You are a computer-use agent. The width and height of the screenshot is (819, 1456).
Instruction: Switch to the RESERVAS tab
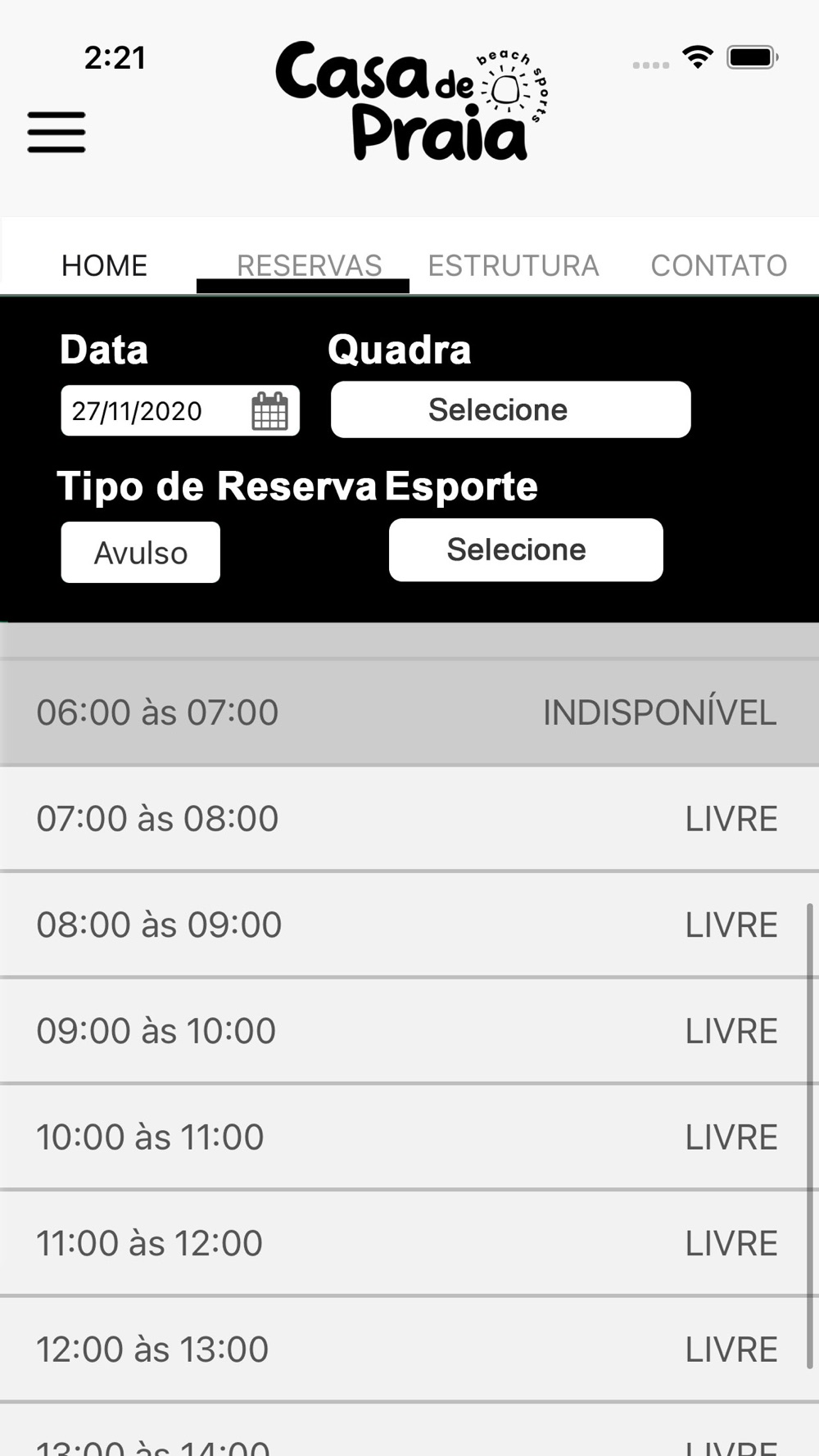coord(309,265)
